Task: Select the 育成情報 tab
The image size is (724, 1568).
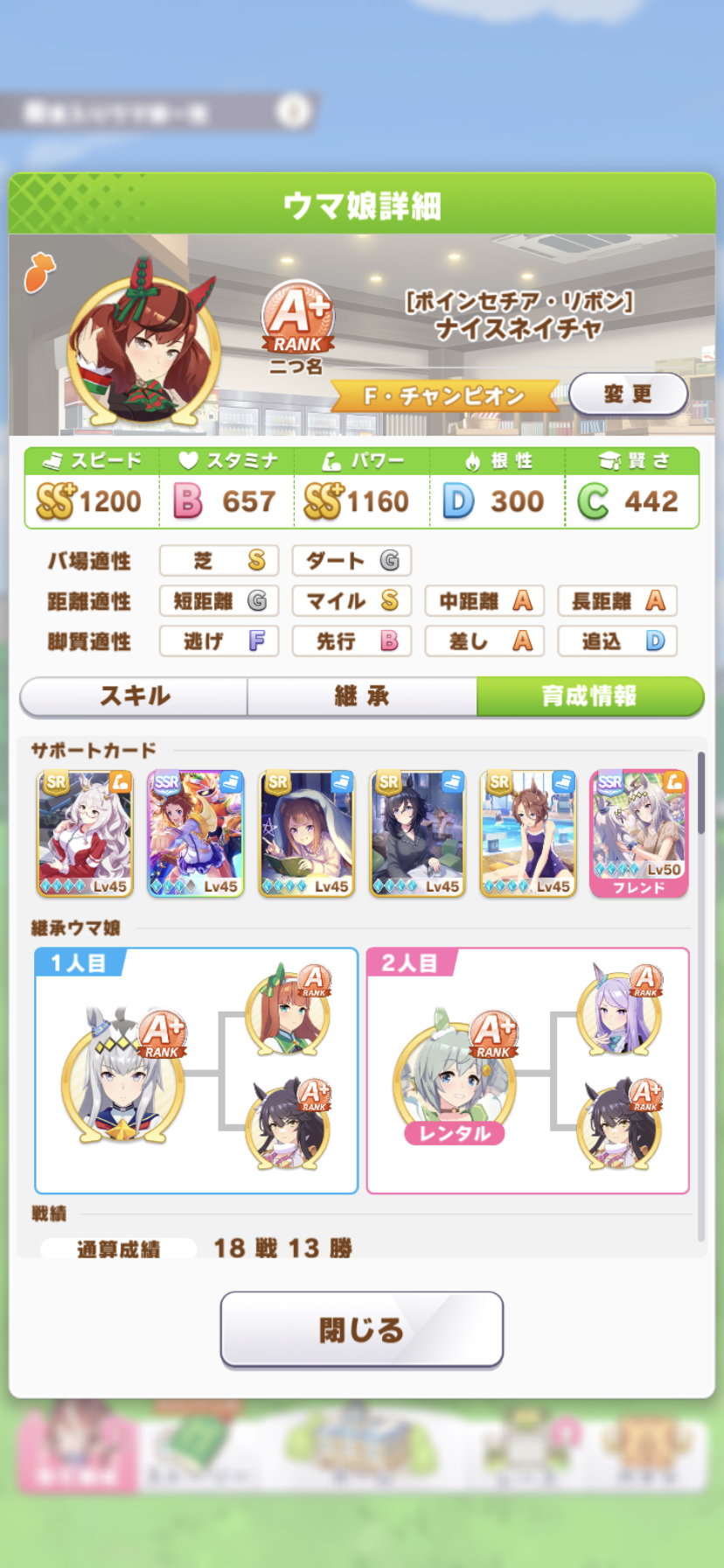Action: click(x=589, y=696)
